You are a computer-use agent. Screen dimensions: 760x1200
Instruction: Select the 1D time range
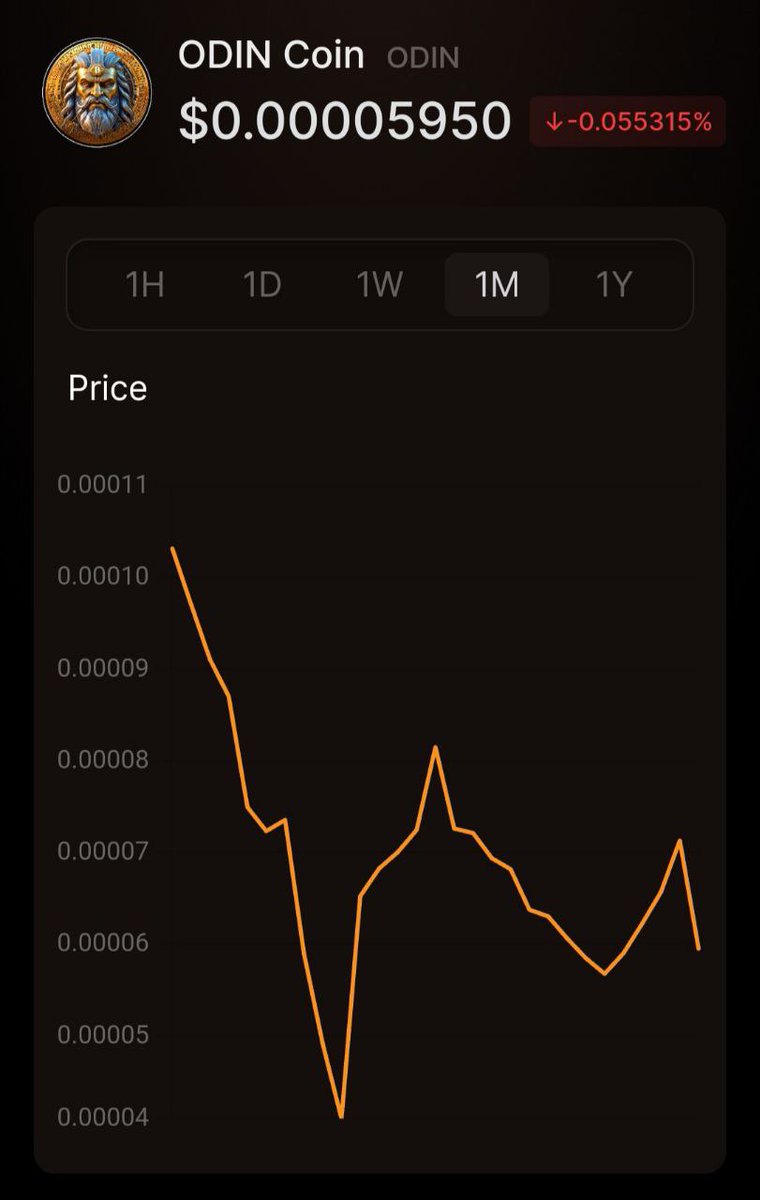(262, 285)
